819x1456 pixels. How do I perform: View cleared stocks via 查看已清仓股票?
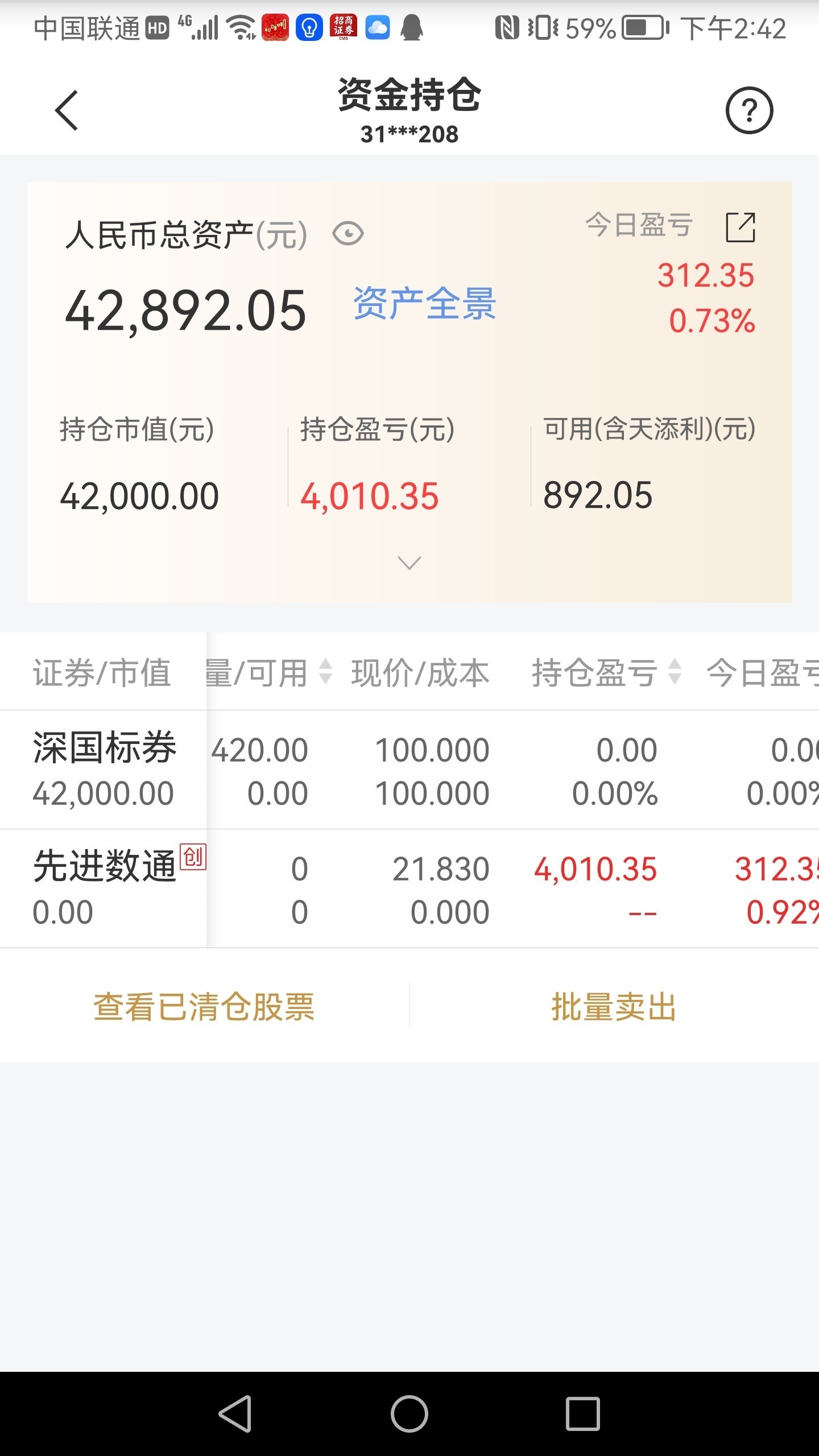coord(204,1007)
